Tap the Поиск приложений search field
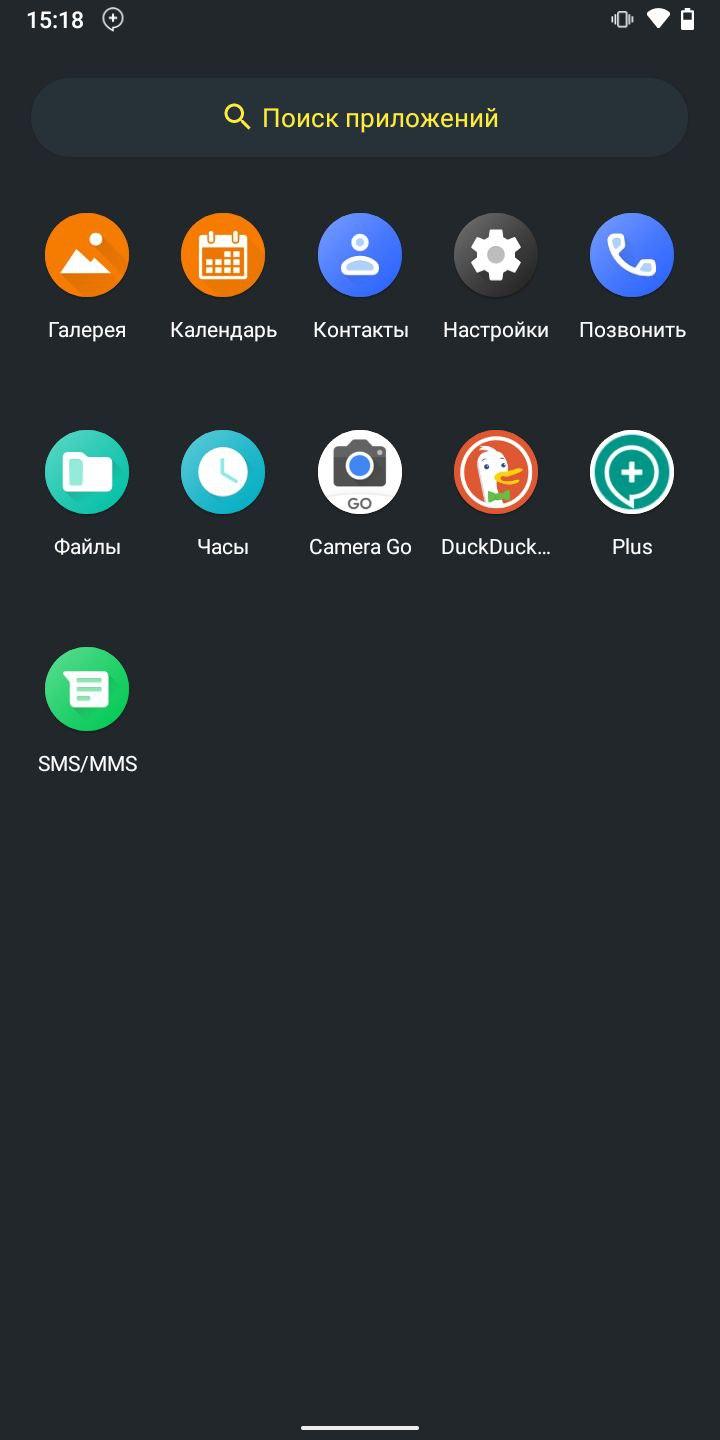Viewport: 720px width, 1440px height. point(360,117)
